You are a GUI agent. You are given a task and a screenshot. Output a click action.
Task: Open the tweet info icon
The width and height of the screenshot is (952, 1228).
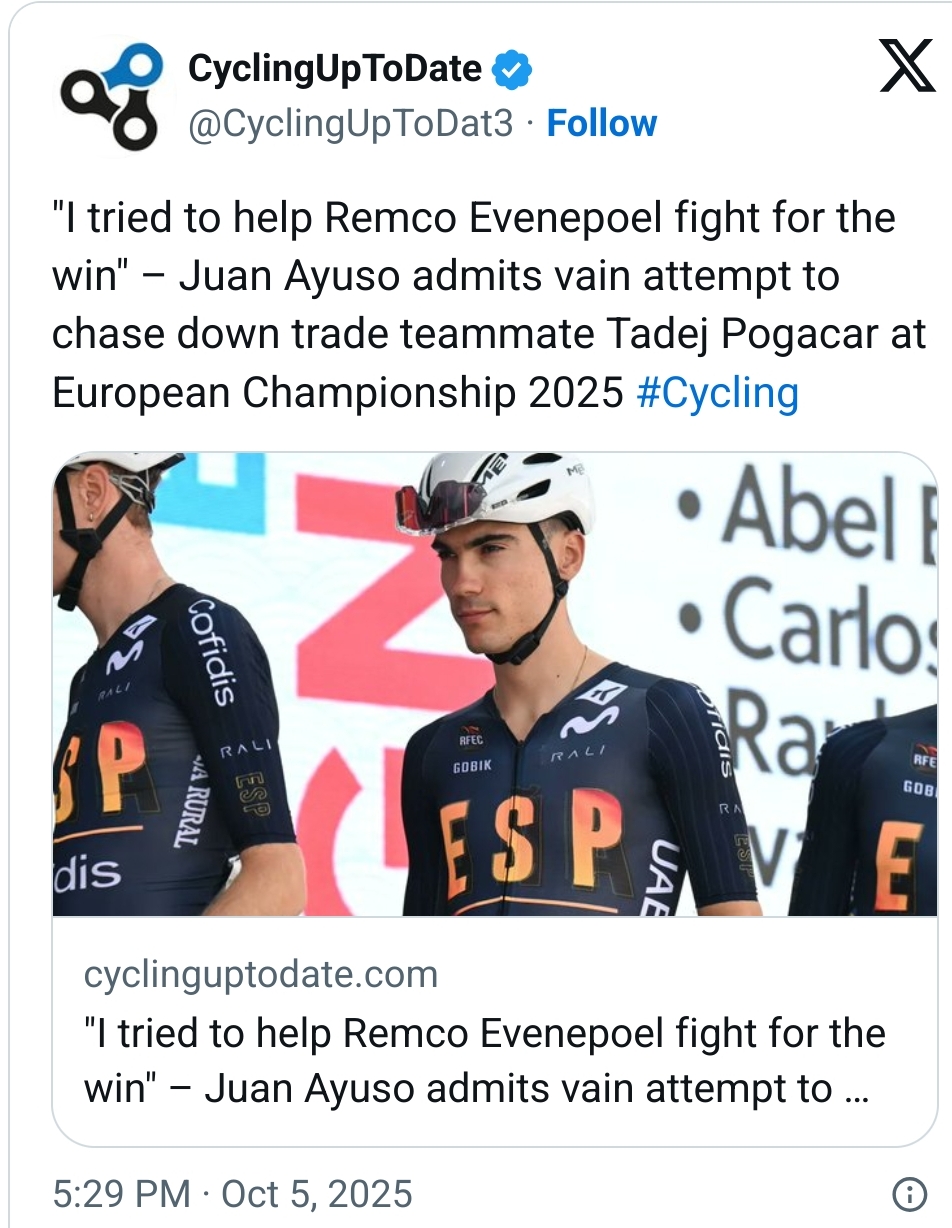coord(907,1194)
